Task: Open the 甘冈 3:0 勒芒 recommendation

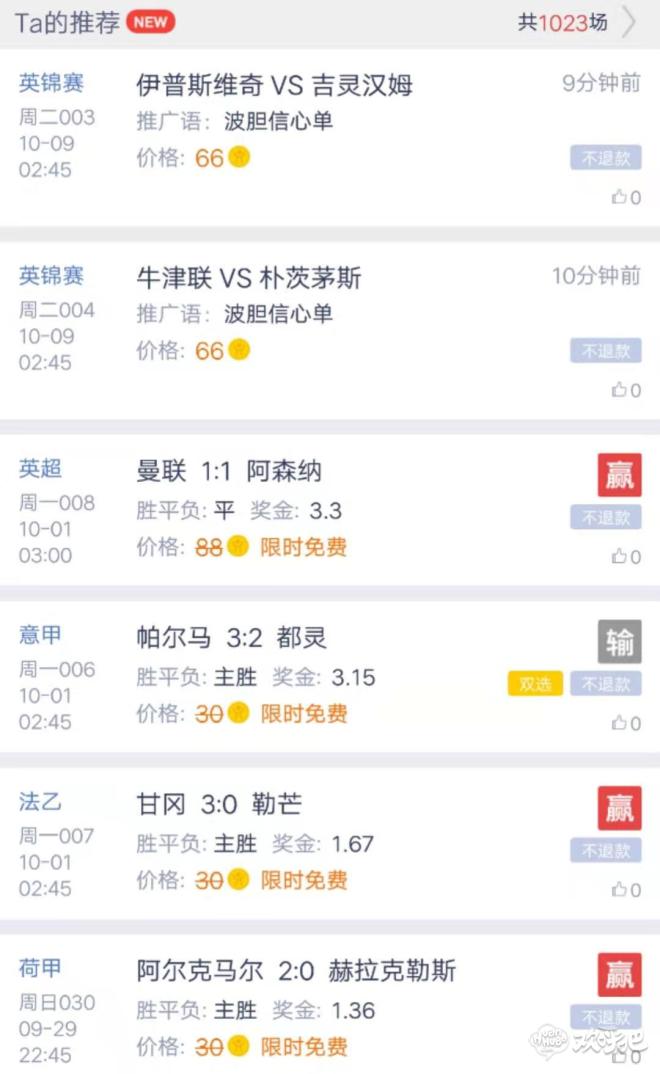Action: (x=219, y=805)
